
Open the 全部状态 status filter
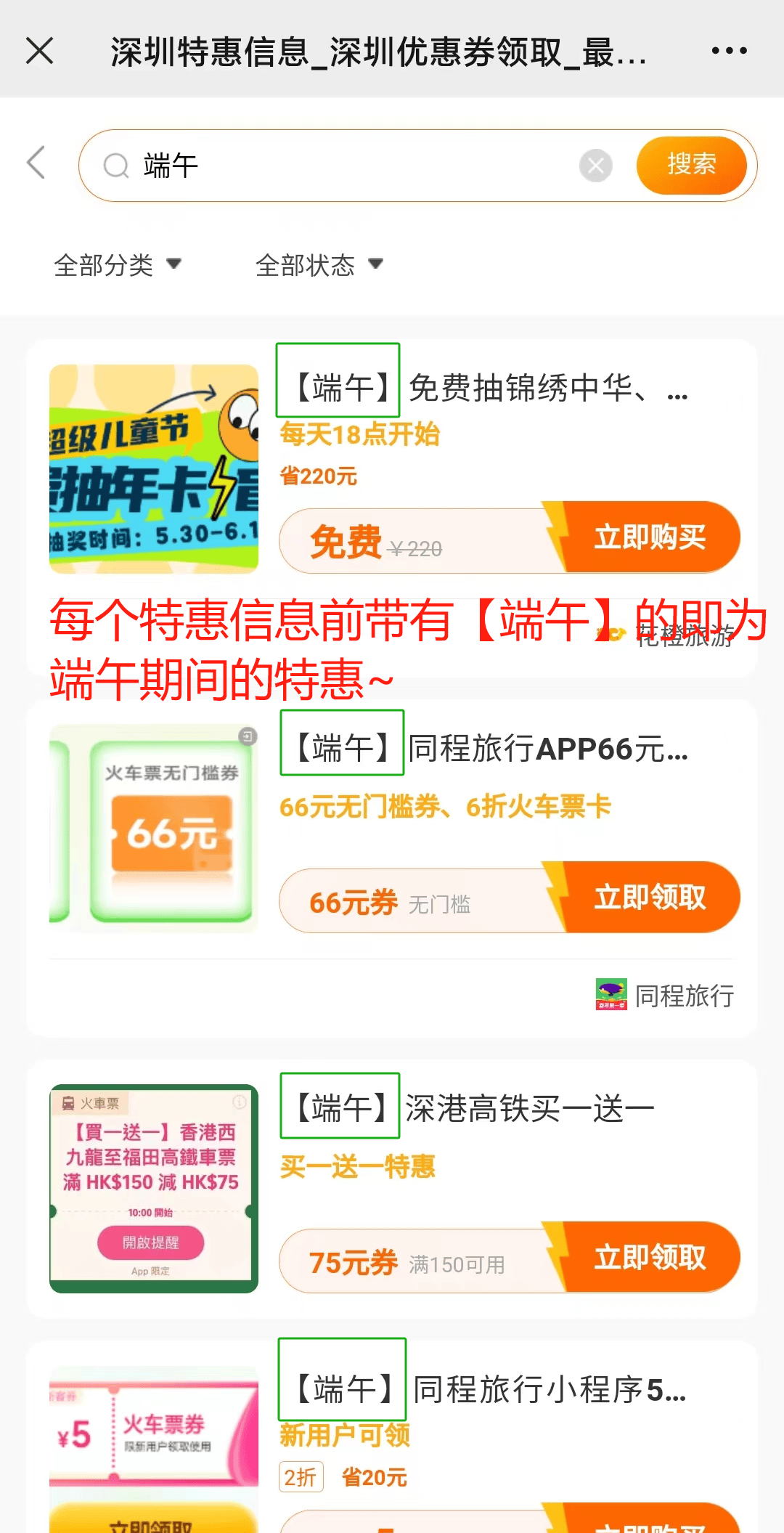(x=319, y=266)
